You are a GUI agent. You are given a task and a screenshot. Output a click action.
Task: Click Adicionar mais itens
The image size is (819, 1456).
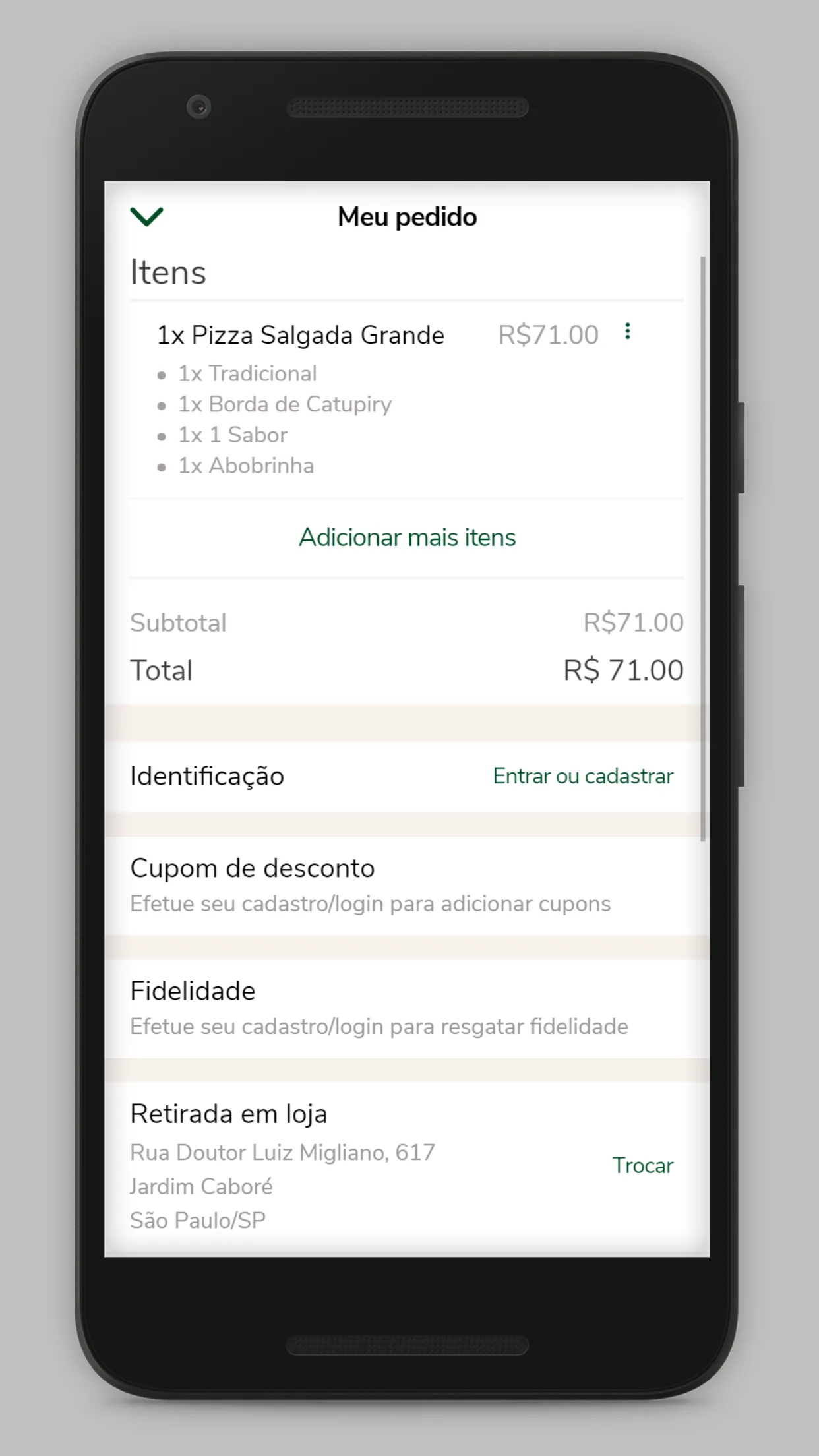(x=408, y=537)
